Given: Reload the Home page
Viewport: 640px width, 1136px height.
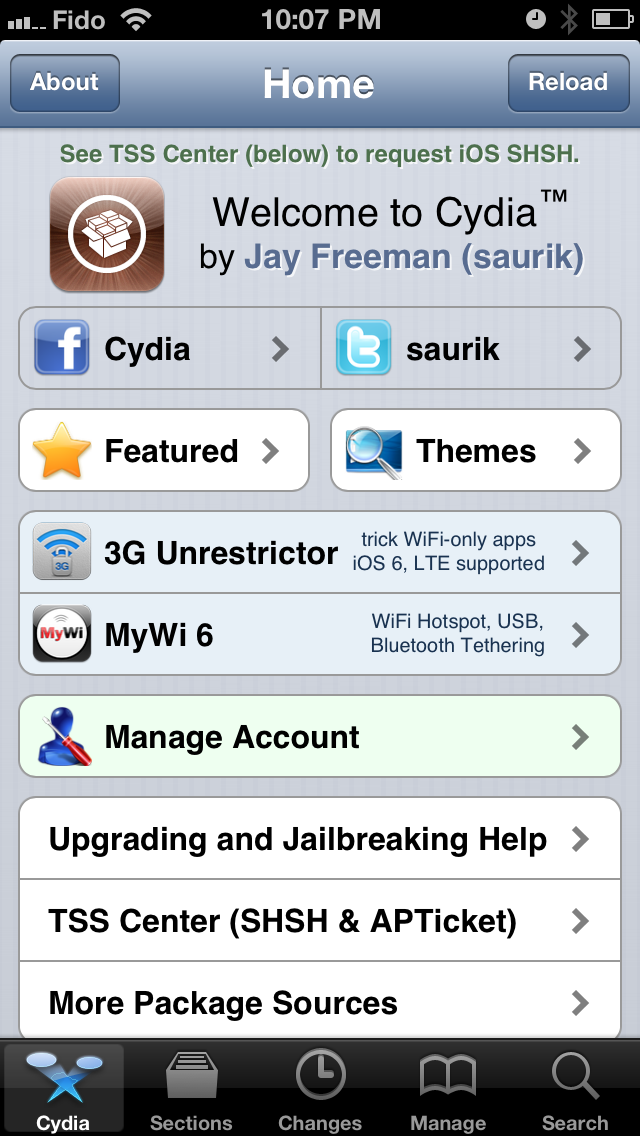Looking at the screenshot, I should click(568, 83).
